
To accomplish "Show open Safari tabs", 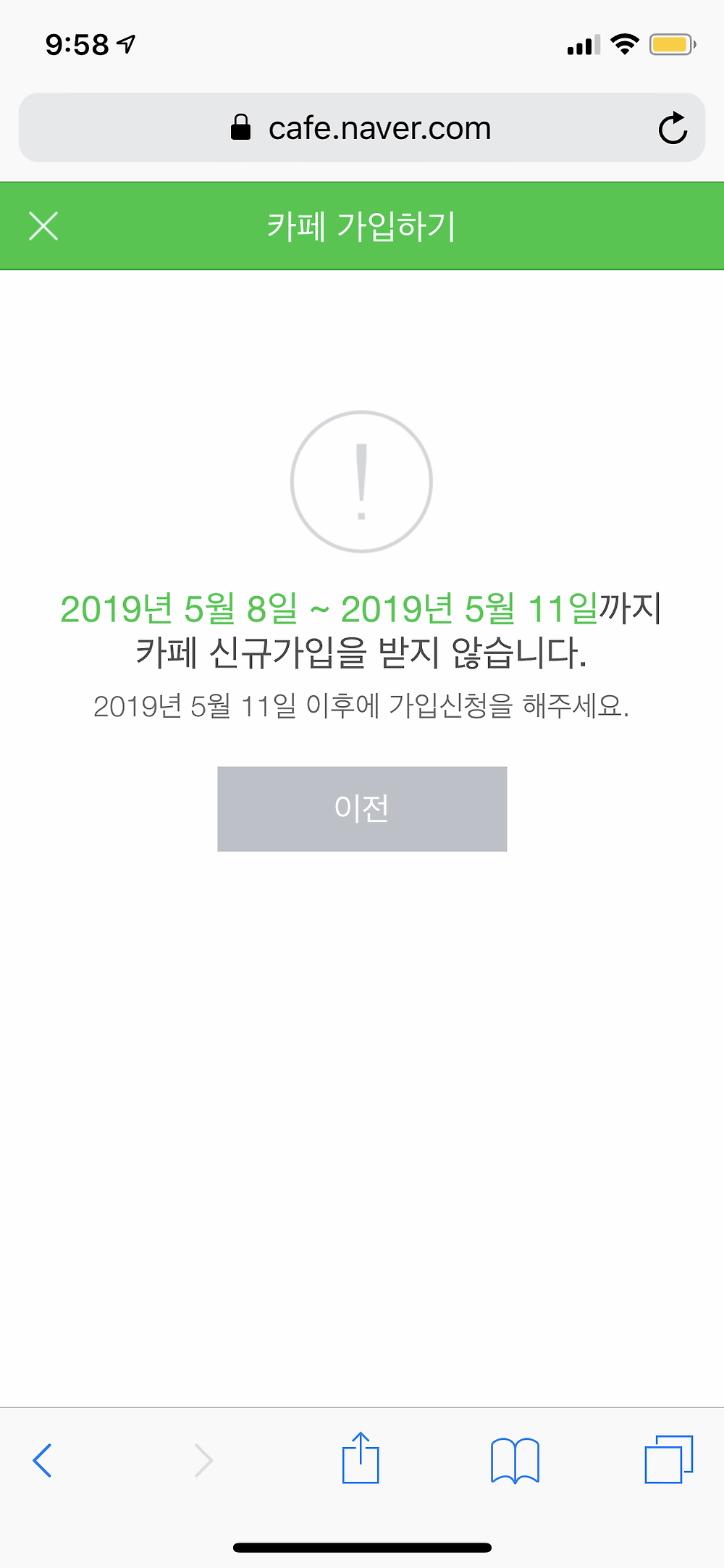I will pos(668,1459).
